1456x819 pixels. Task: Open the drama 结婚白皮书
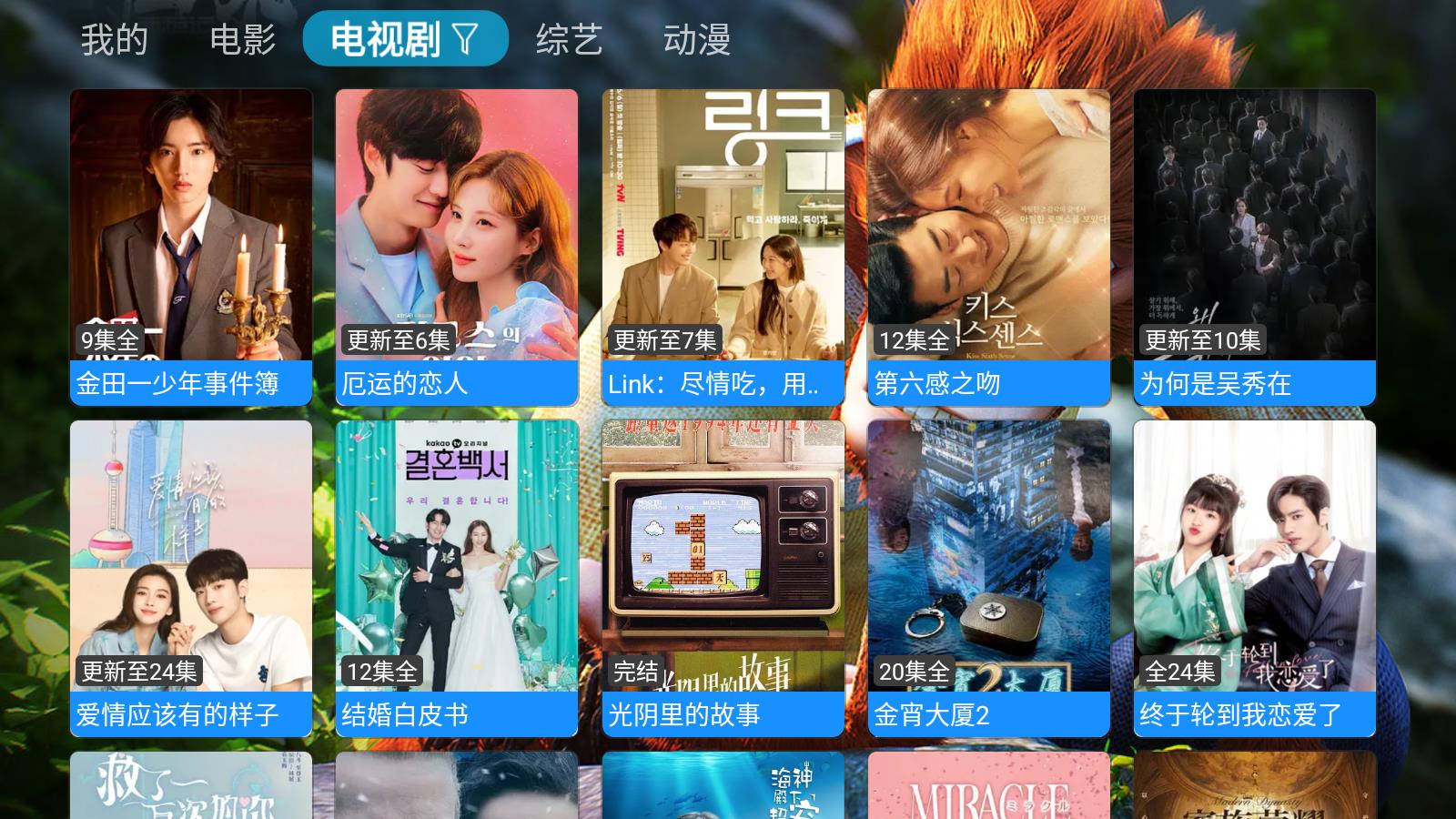click(457, 578)
